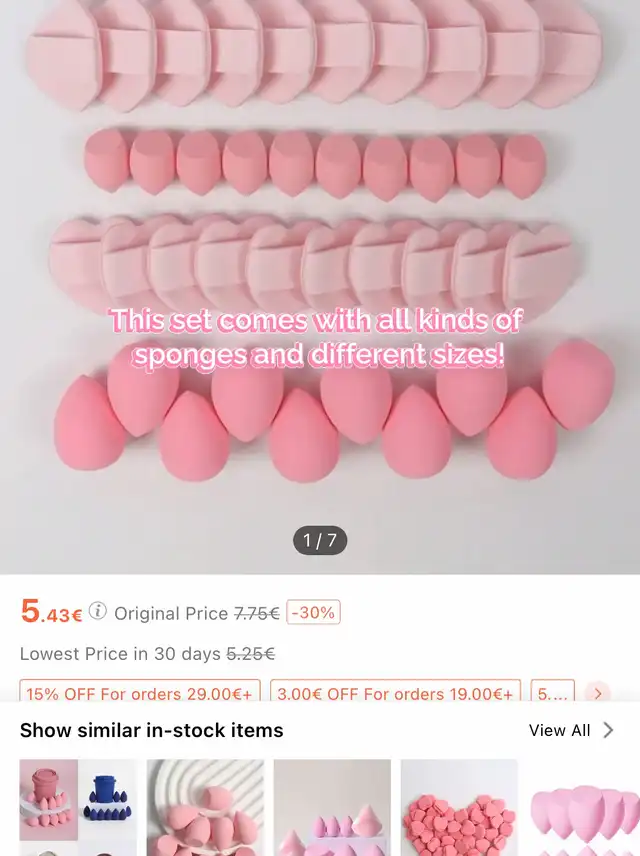This screenshot has height=856, width=640.
Task: Open the pink puff fan item
Action: pyautogui.click(x=584, y=807)
